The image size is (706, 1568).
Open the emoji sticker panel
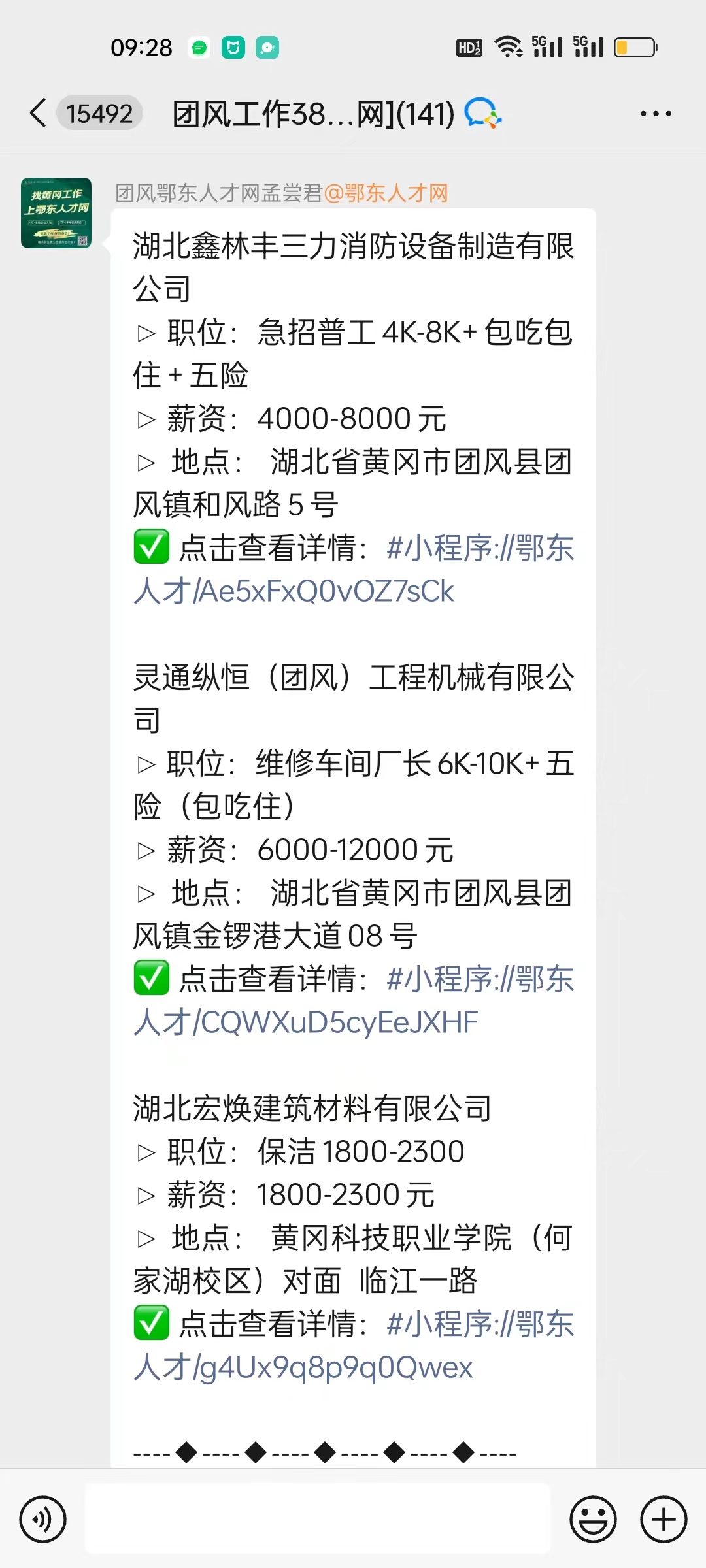click(x=594, y=1519)
